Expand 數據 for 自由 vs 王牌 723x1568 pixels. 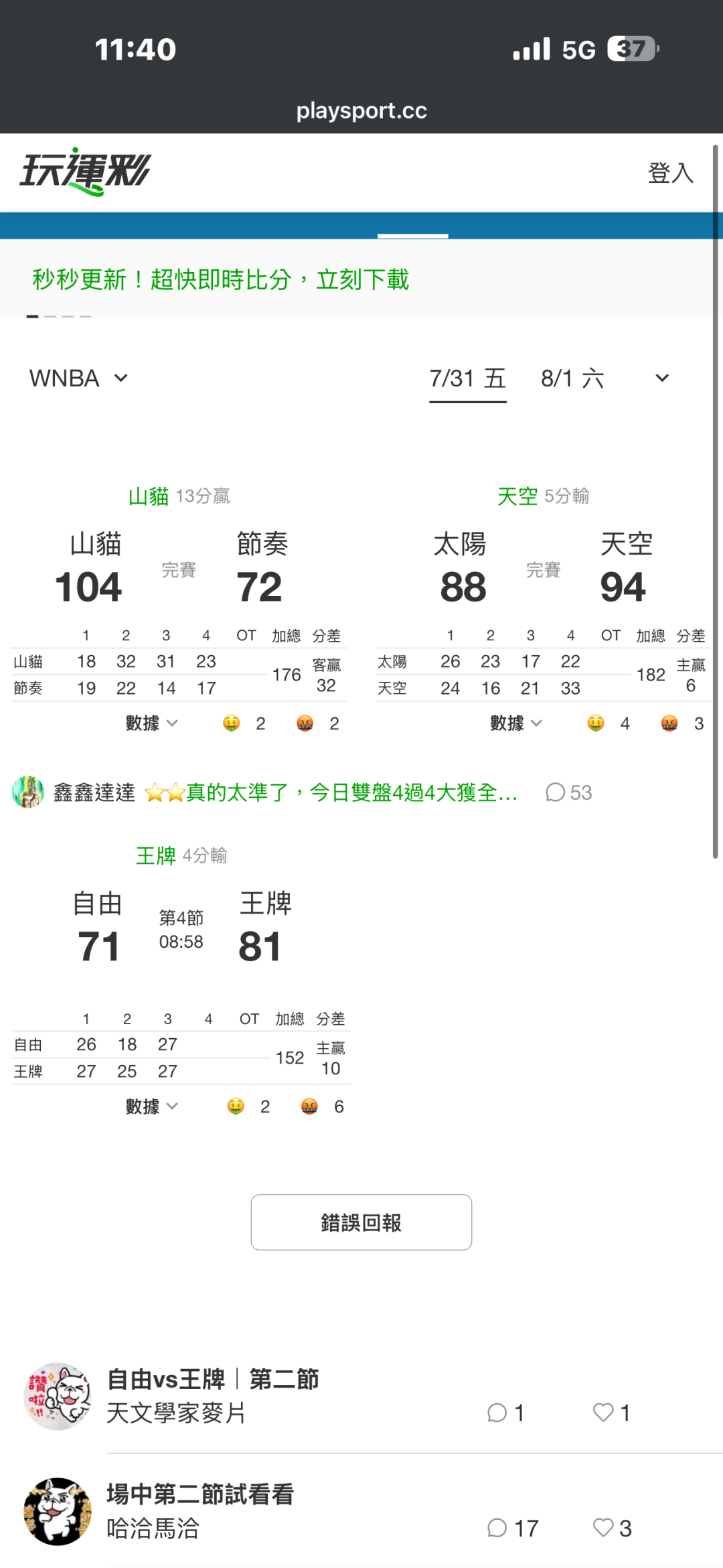pyautogui.click(x=152, y=1107)
